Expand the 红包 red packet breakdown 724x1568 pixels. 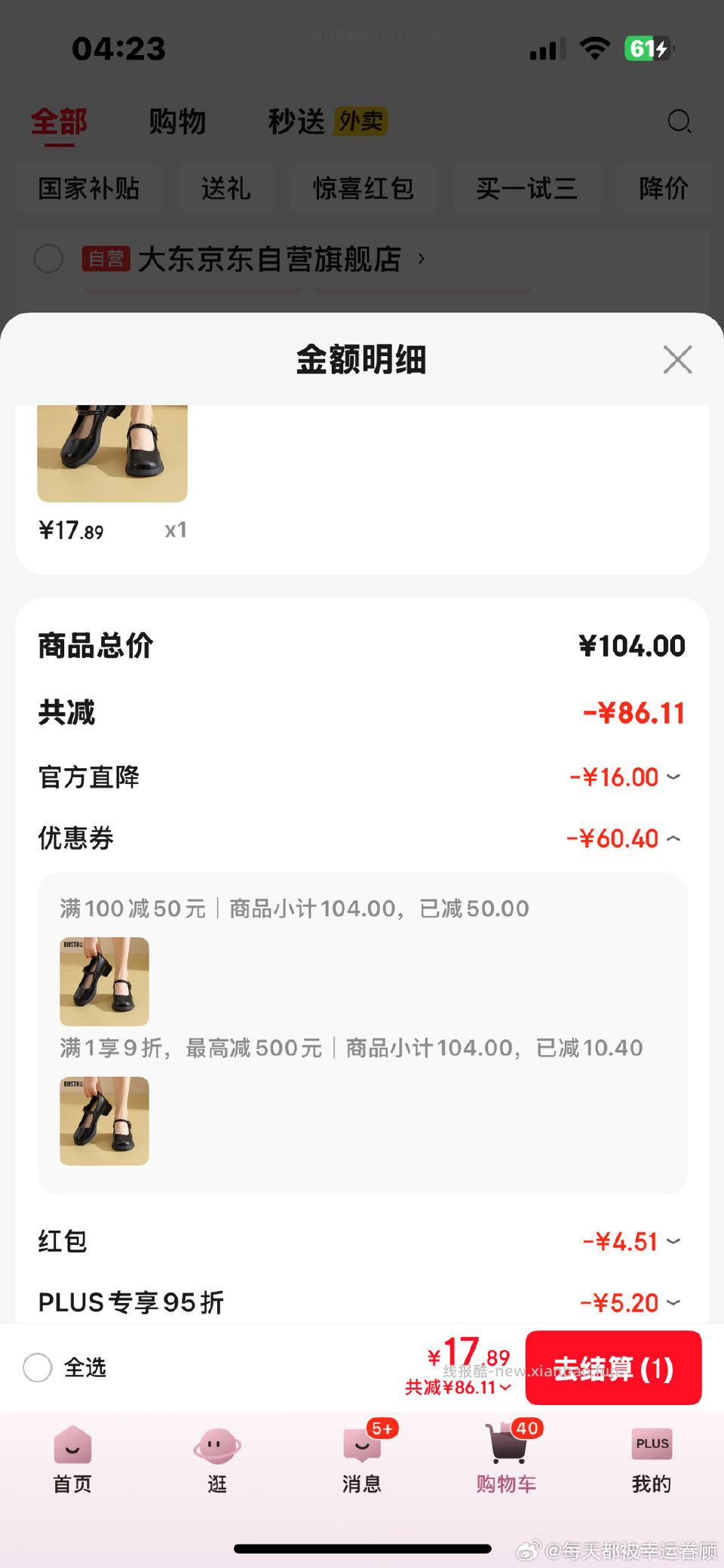pyautogui.click(x=675, y=1241)
